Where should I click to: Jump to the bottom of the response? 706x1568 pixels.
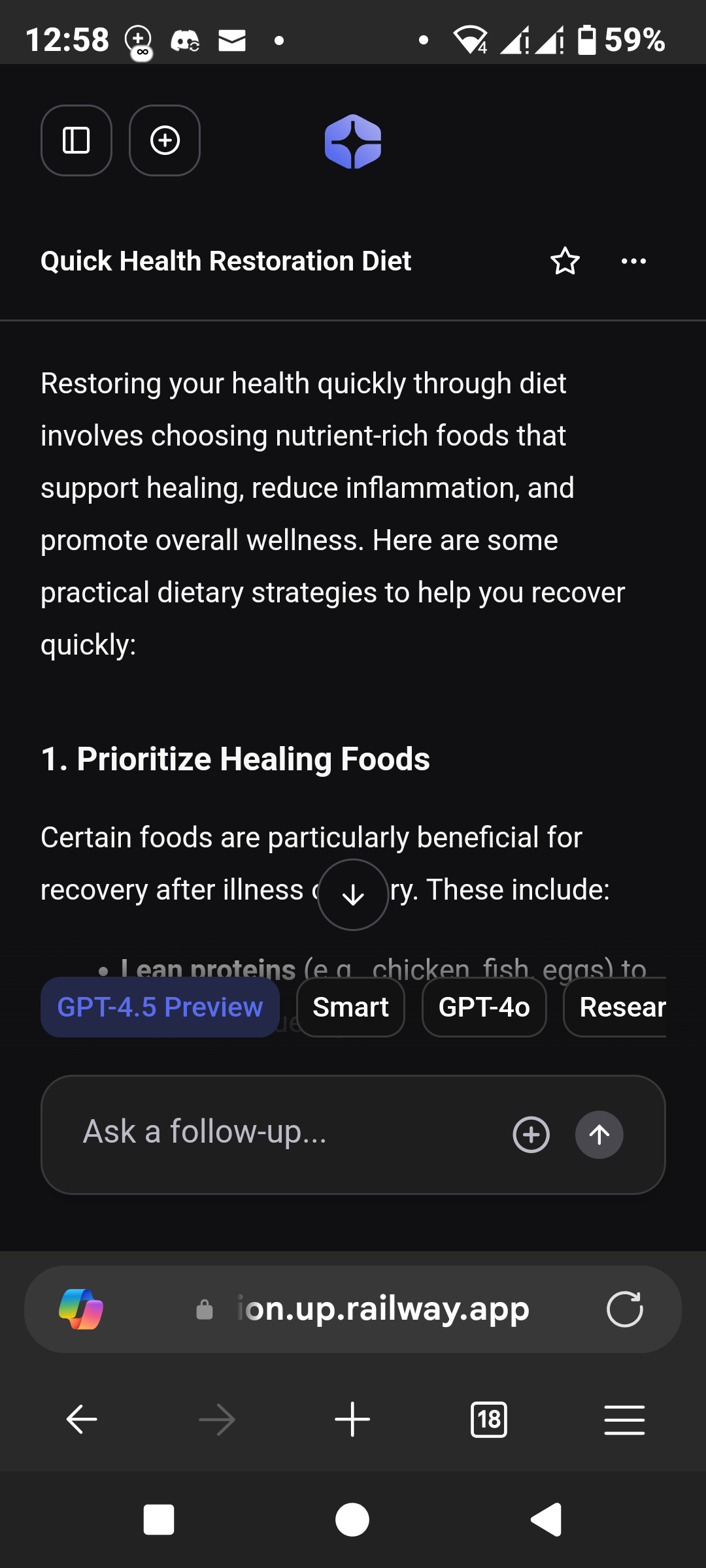pos(353,894)
